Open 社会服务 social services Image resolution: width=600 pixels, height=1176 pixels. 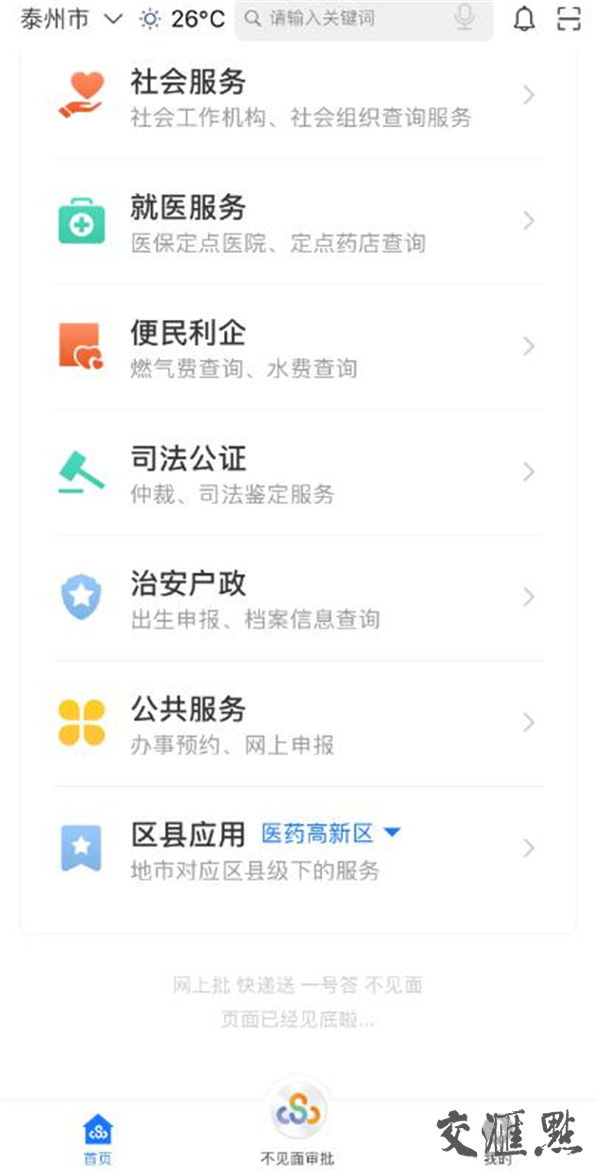coord(298,97)
